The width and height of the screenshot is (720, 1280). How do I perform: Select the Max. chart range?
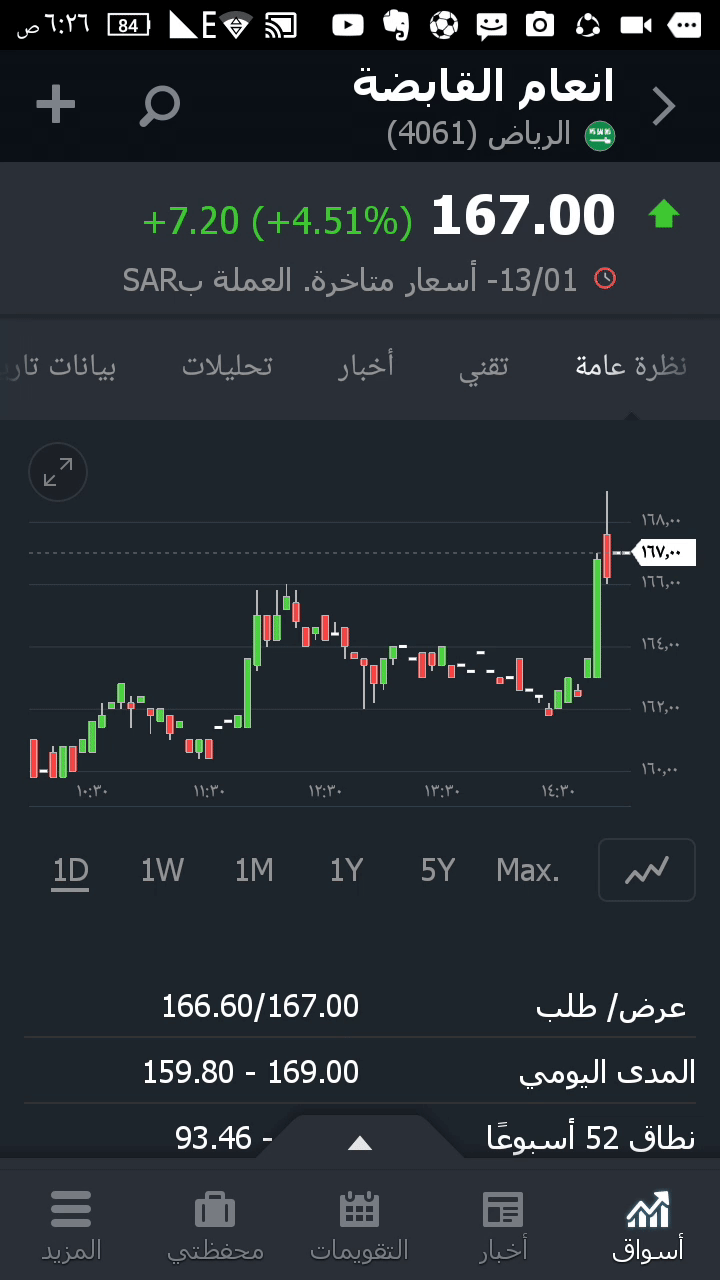point(528,871)
